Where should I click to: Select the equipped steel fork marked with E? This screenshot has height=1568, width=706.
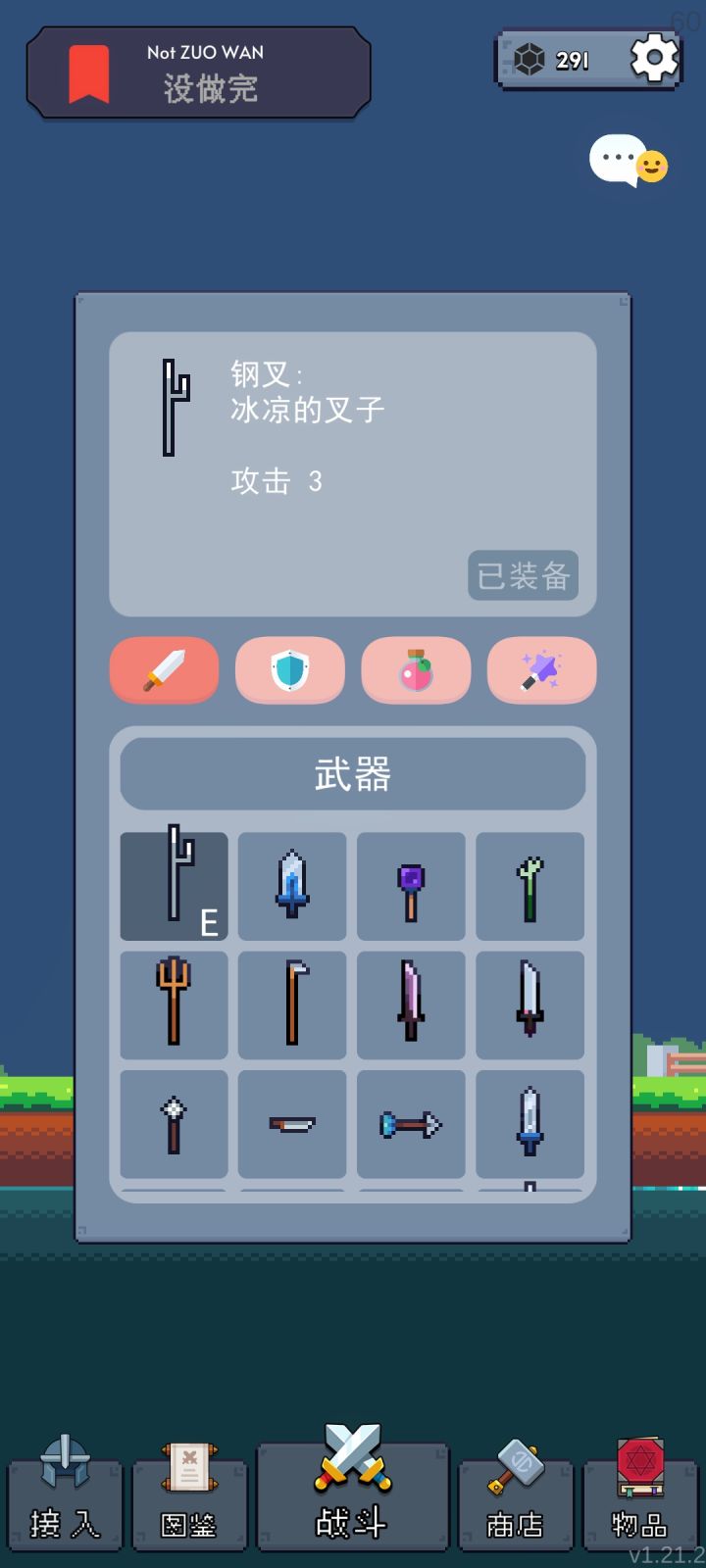(174, 885)
